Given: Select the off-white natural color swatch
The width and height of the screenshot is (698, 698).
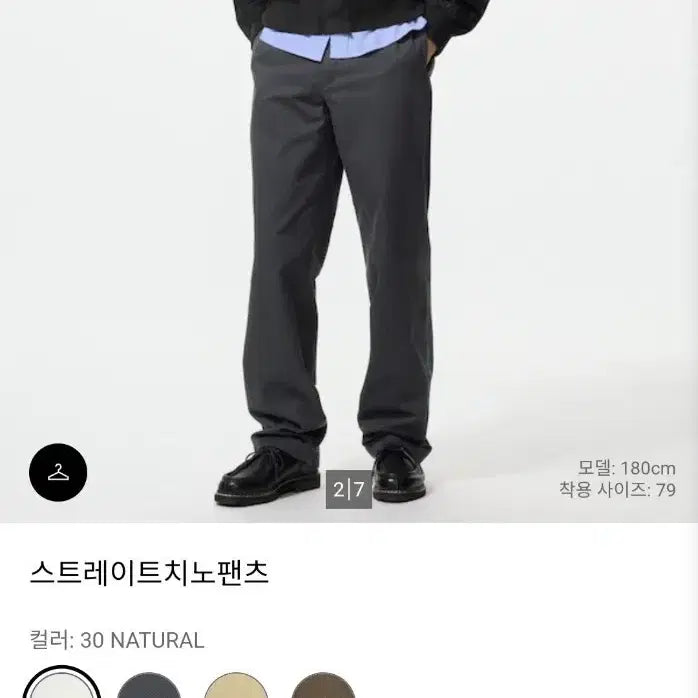Looking at the screenshot, I should click(60, 686).
